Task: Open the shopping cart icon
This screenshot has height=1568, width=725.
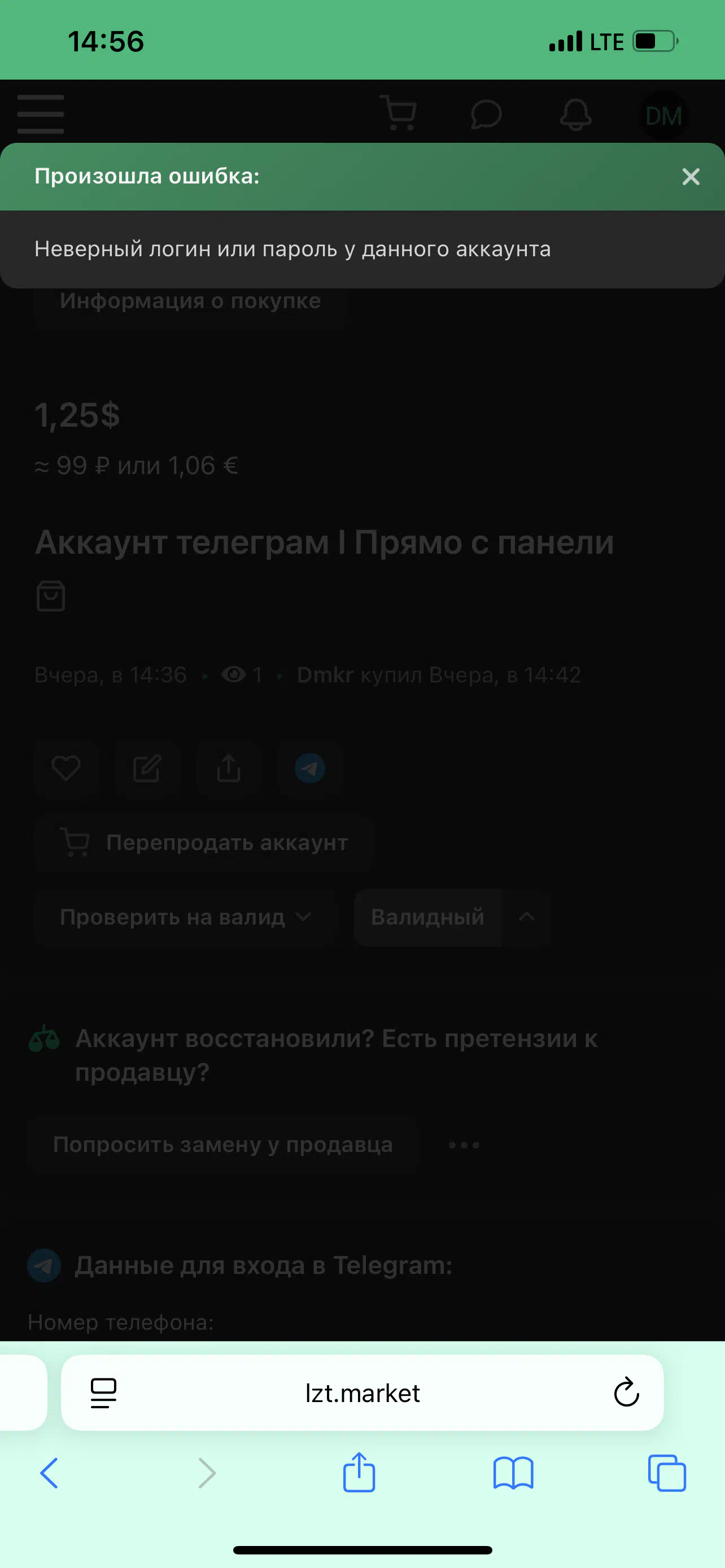Action: 398,113
